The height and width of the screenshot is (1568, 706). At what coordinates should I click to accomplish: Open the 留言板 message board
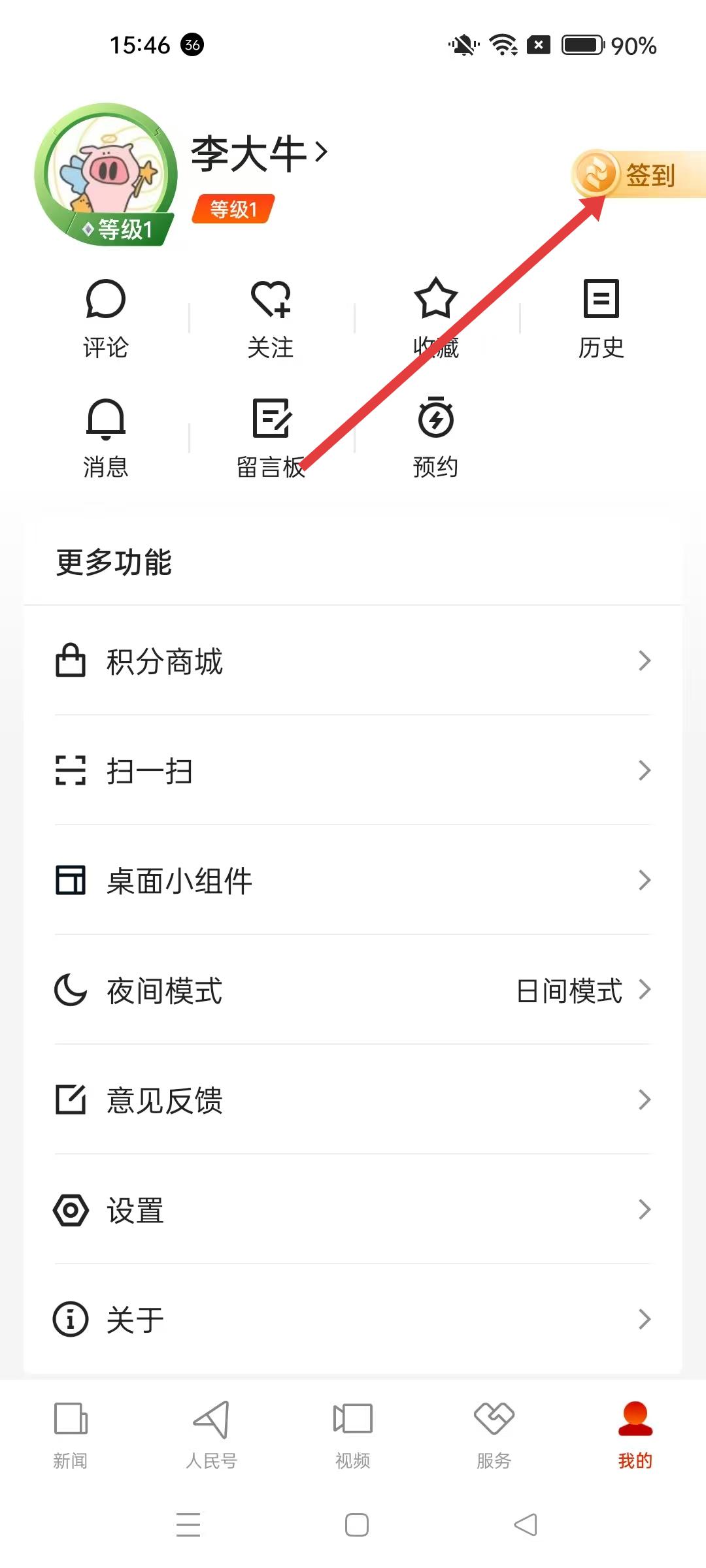(x=271, y=438)
